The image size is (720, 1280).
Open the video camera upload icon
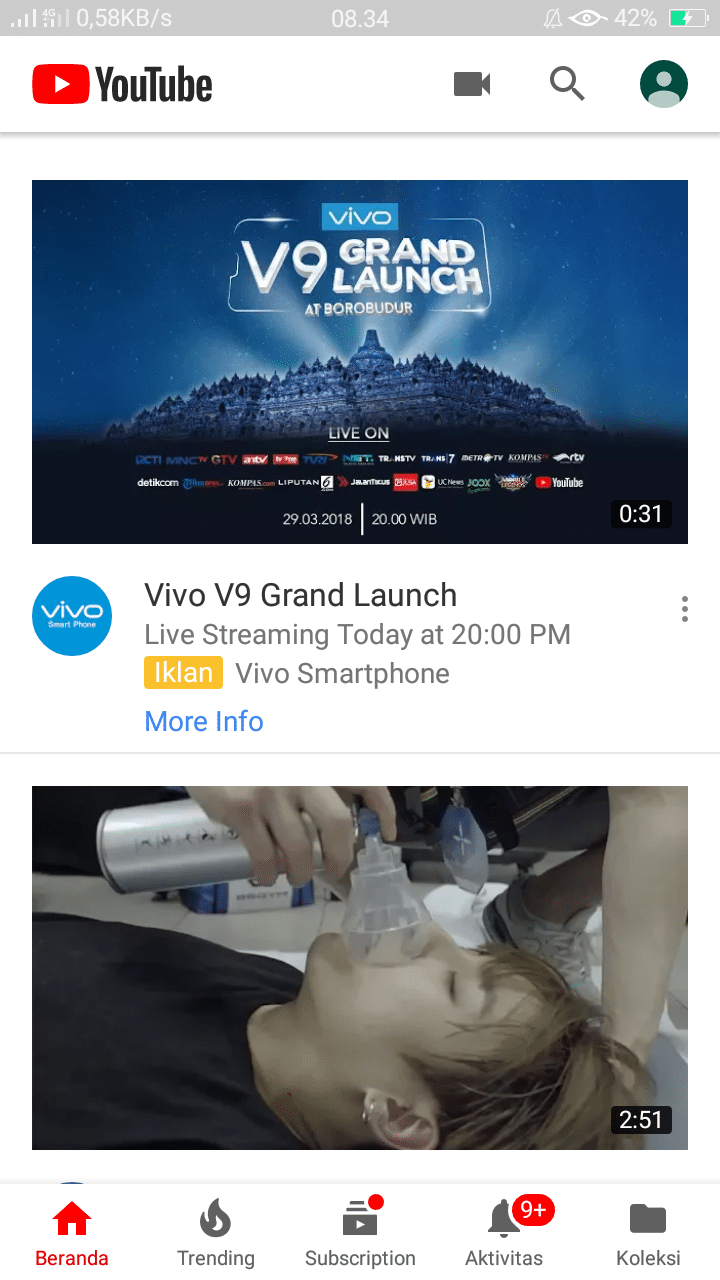(472, 84)
